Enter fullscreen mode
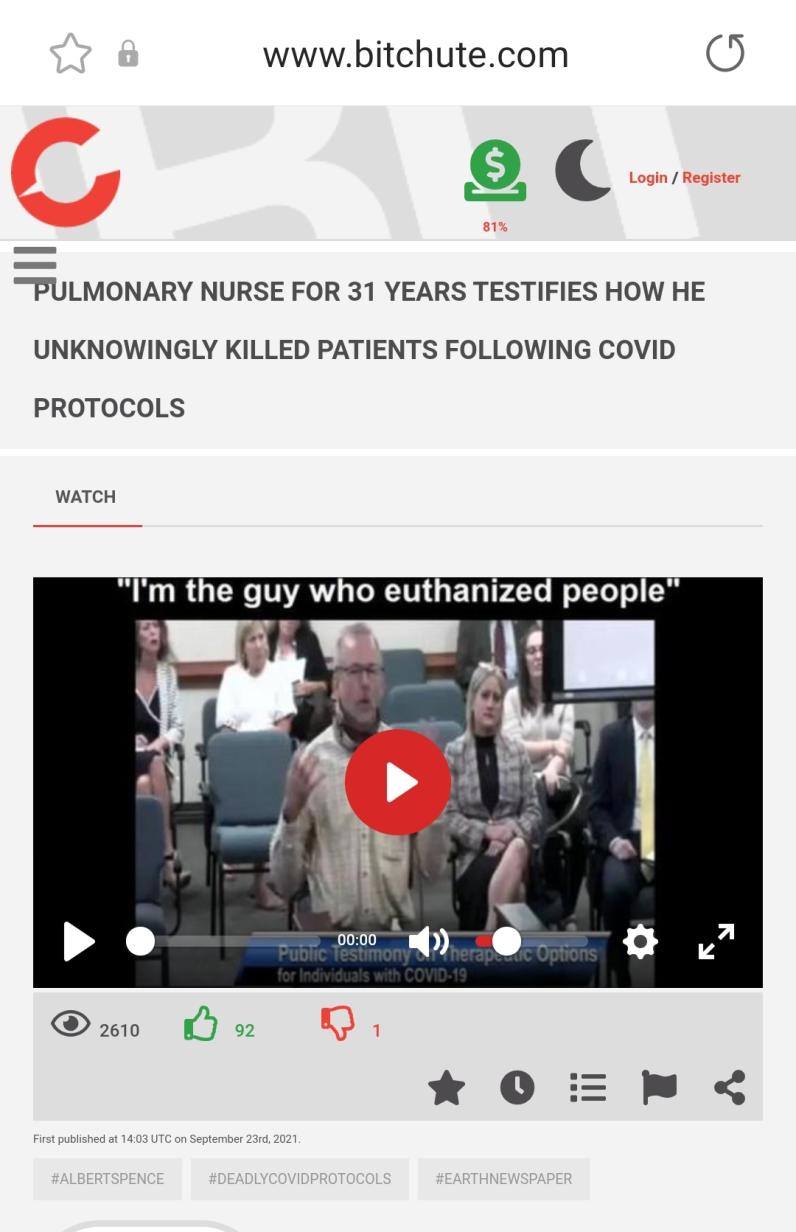 coord(716,941)
